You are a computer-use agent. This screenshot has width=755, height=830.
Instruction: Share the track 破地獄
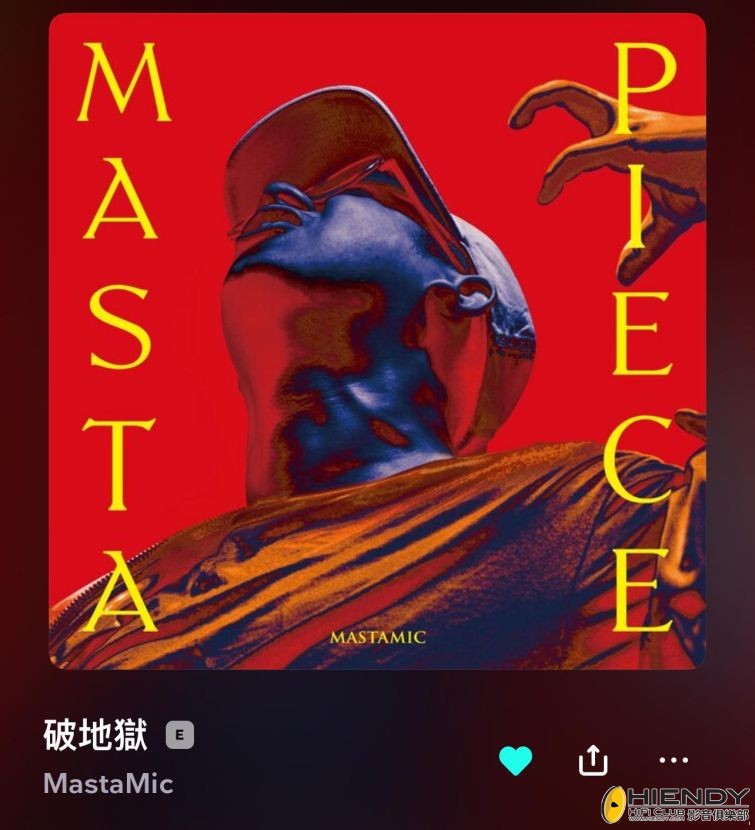(x=593, y=761)
